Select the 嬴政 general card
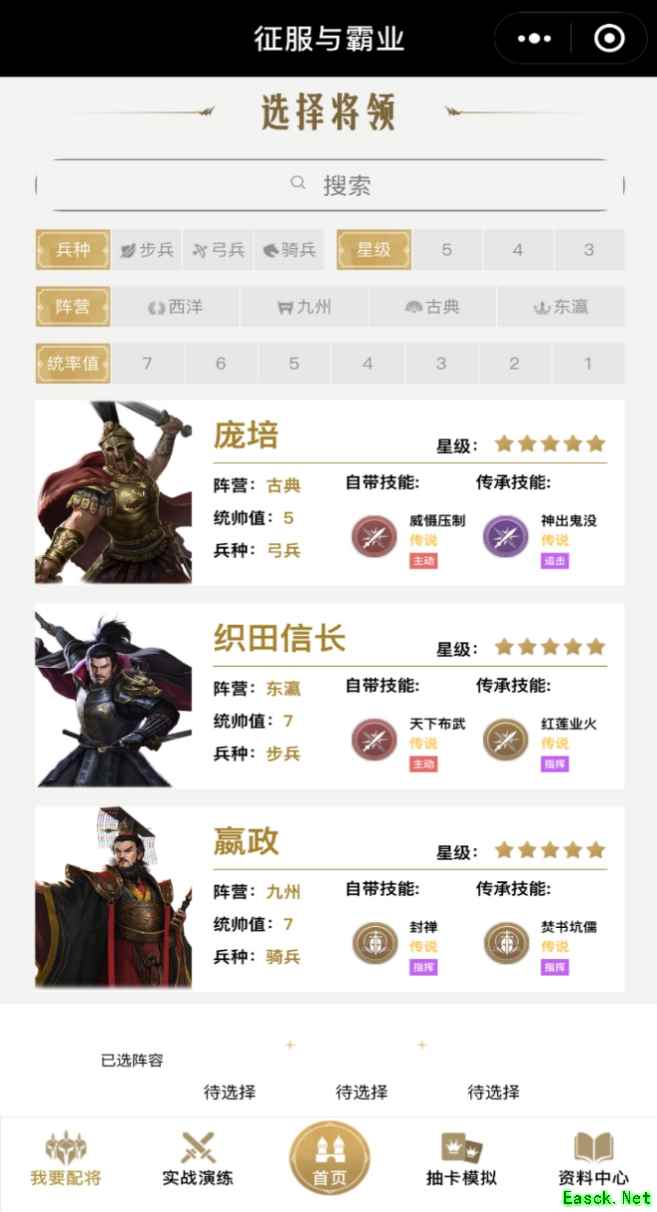 point(329,899)
